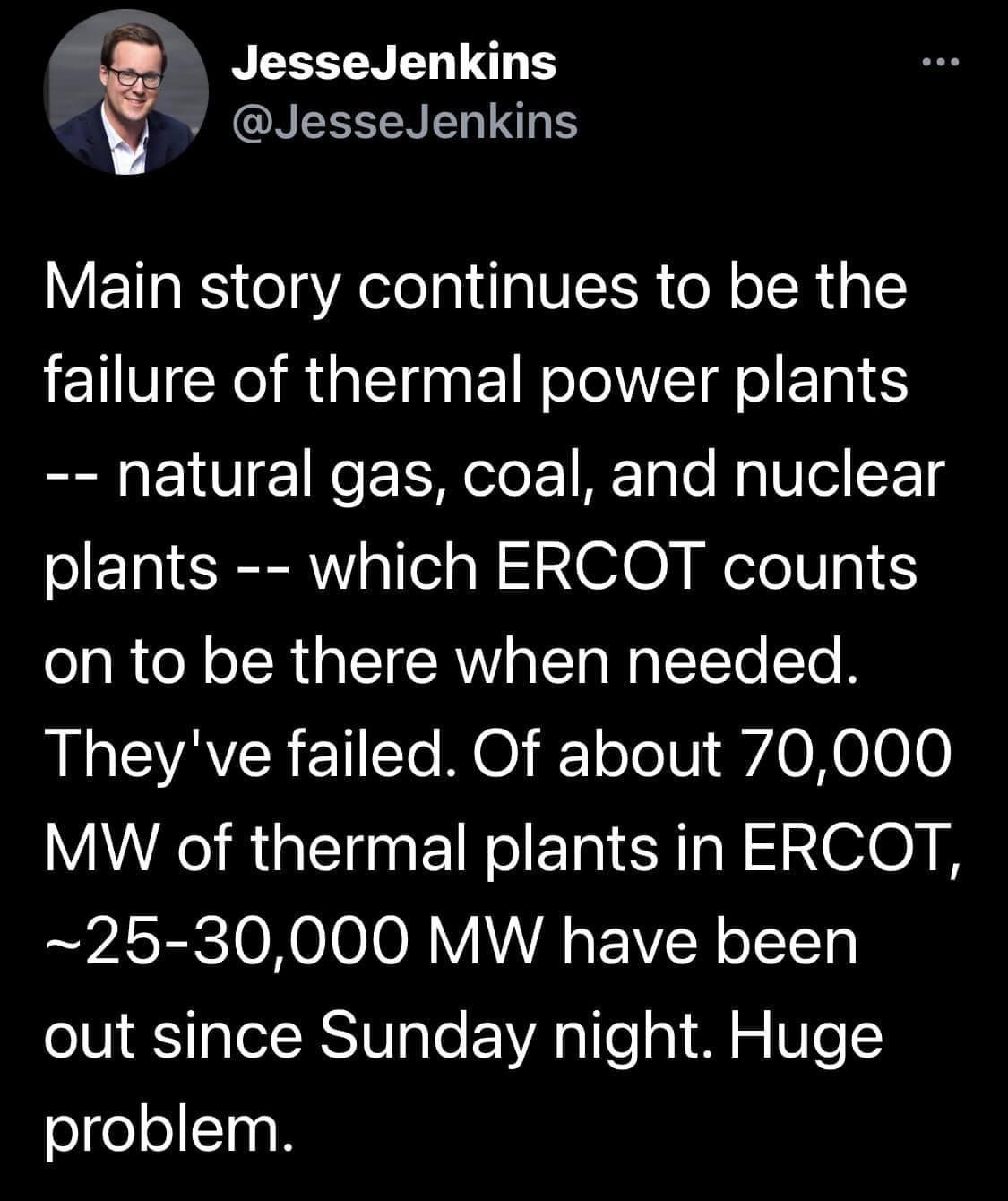Open JesseJenkins' profile picture

[127, 94]
